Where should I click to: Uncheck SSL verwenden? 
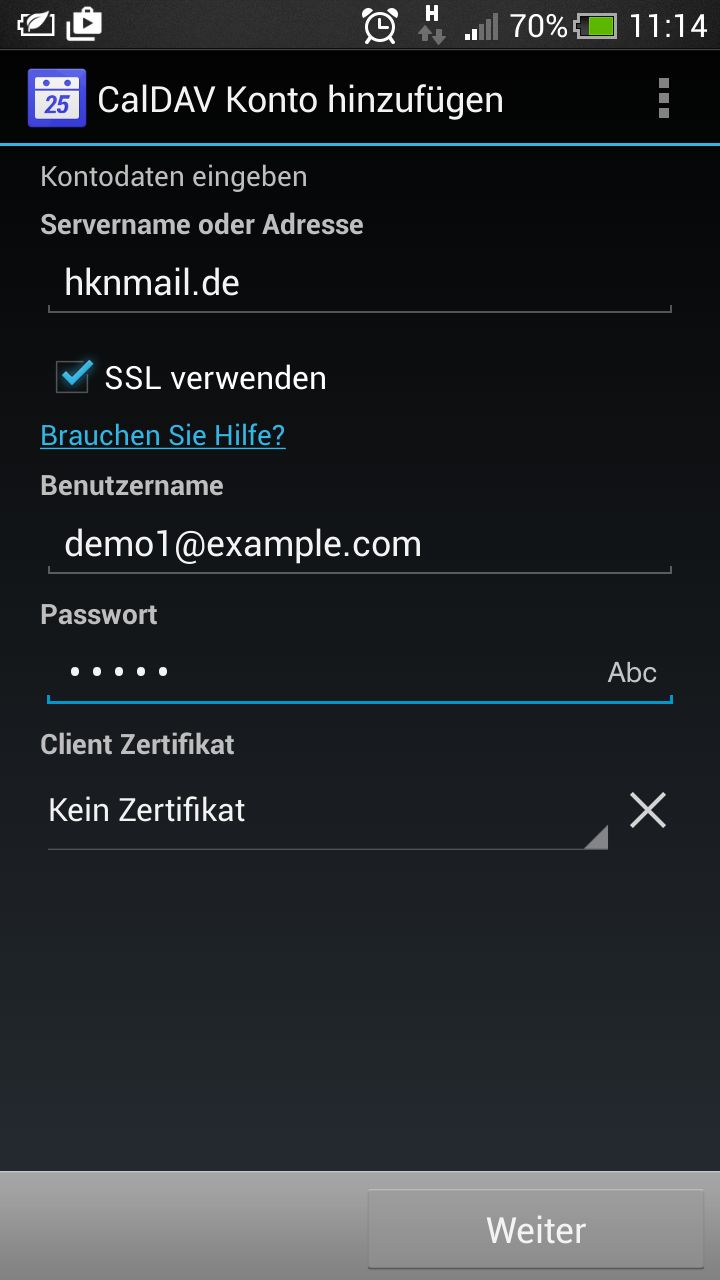pos(74,377)
